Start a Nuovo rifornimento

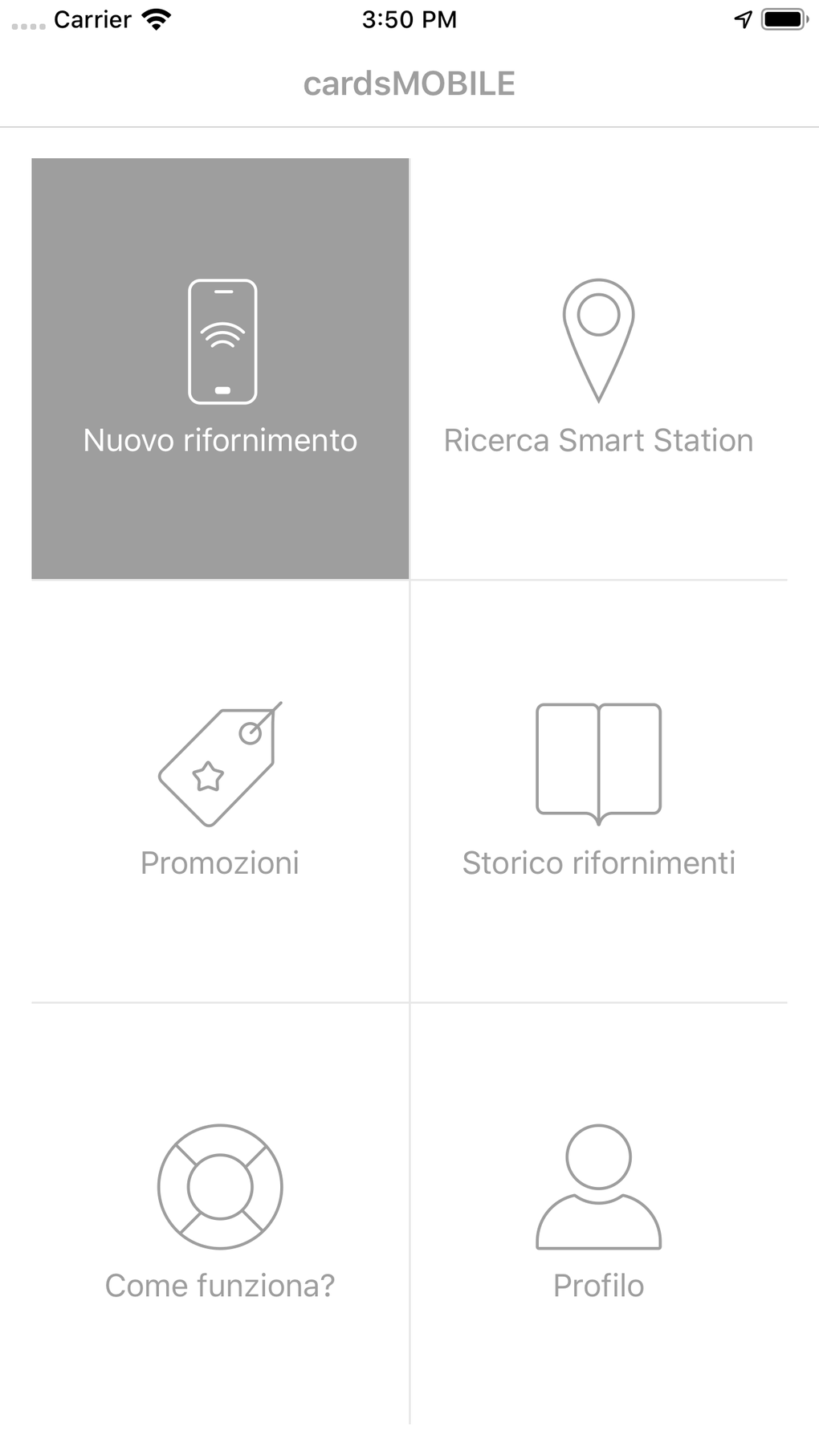tap(220, 369)
